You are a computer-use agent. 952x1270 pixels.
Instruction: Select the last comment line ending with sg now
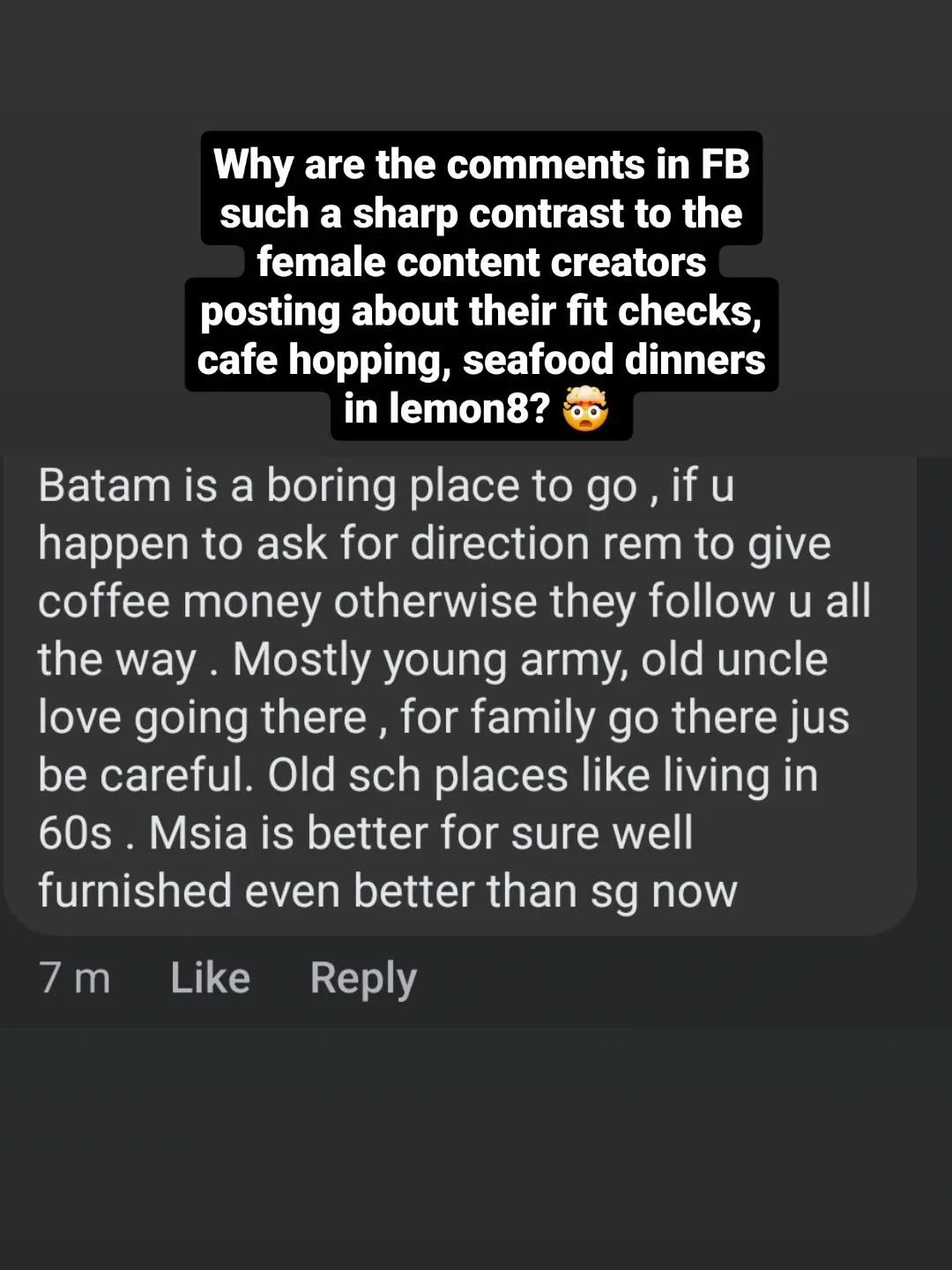coord(386,889)
